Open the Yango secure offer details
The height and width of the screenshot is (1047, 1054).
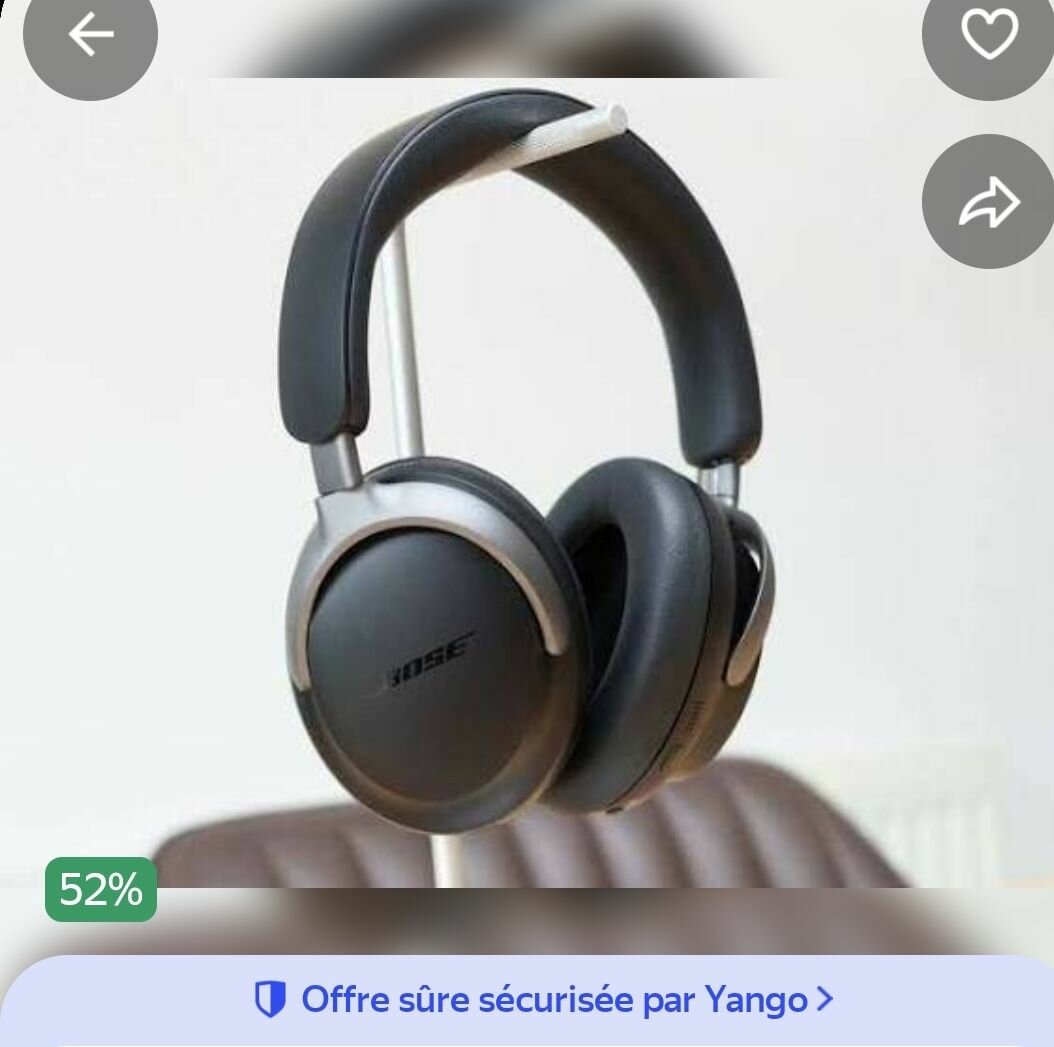(x=545, y=998)
